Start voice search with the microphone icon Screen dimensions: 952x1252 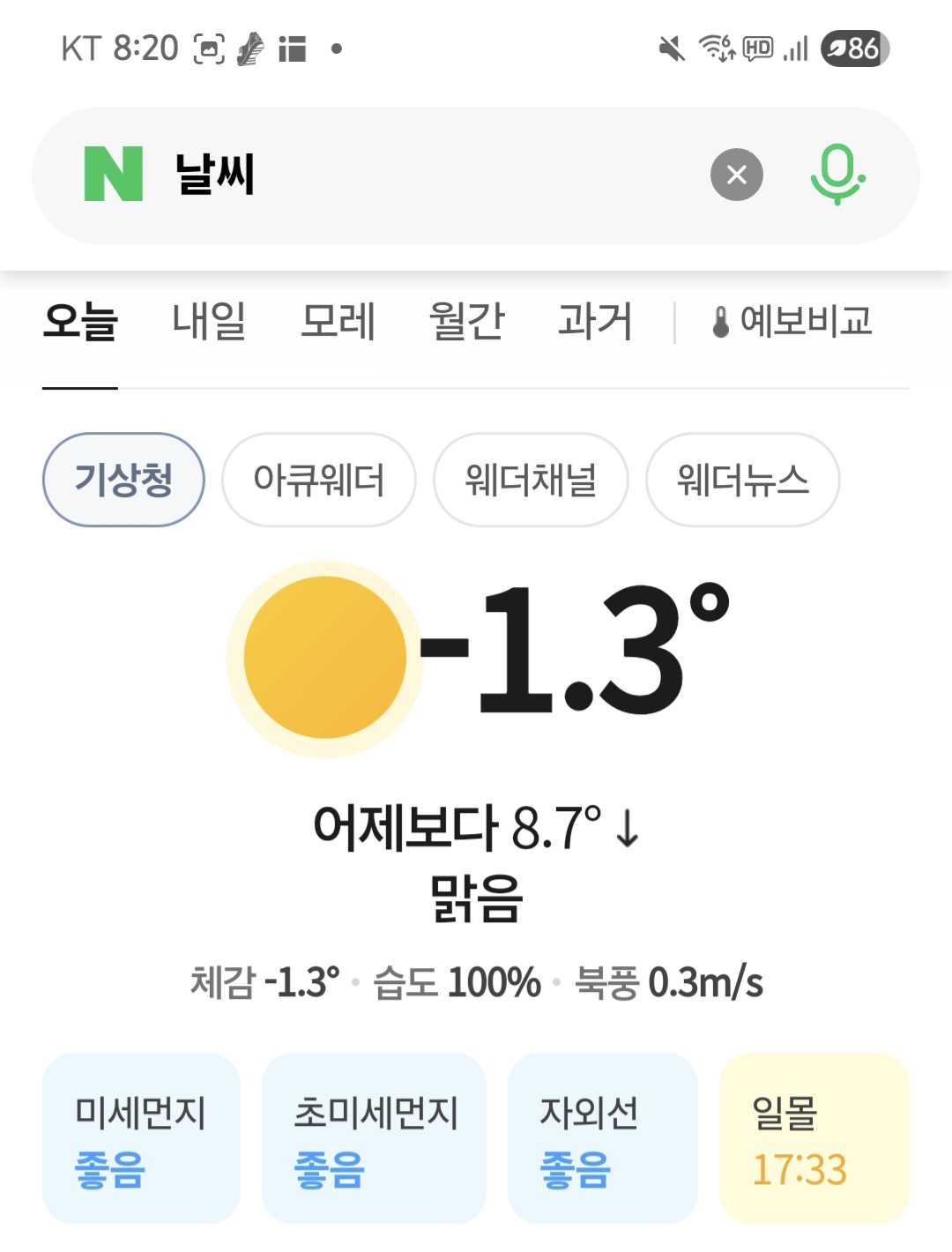coord(836,175)
